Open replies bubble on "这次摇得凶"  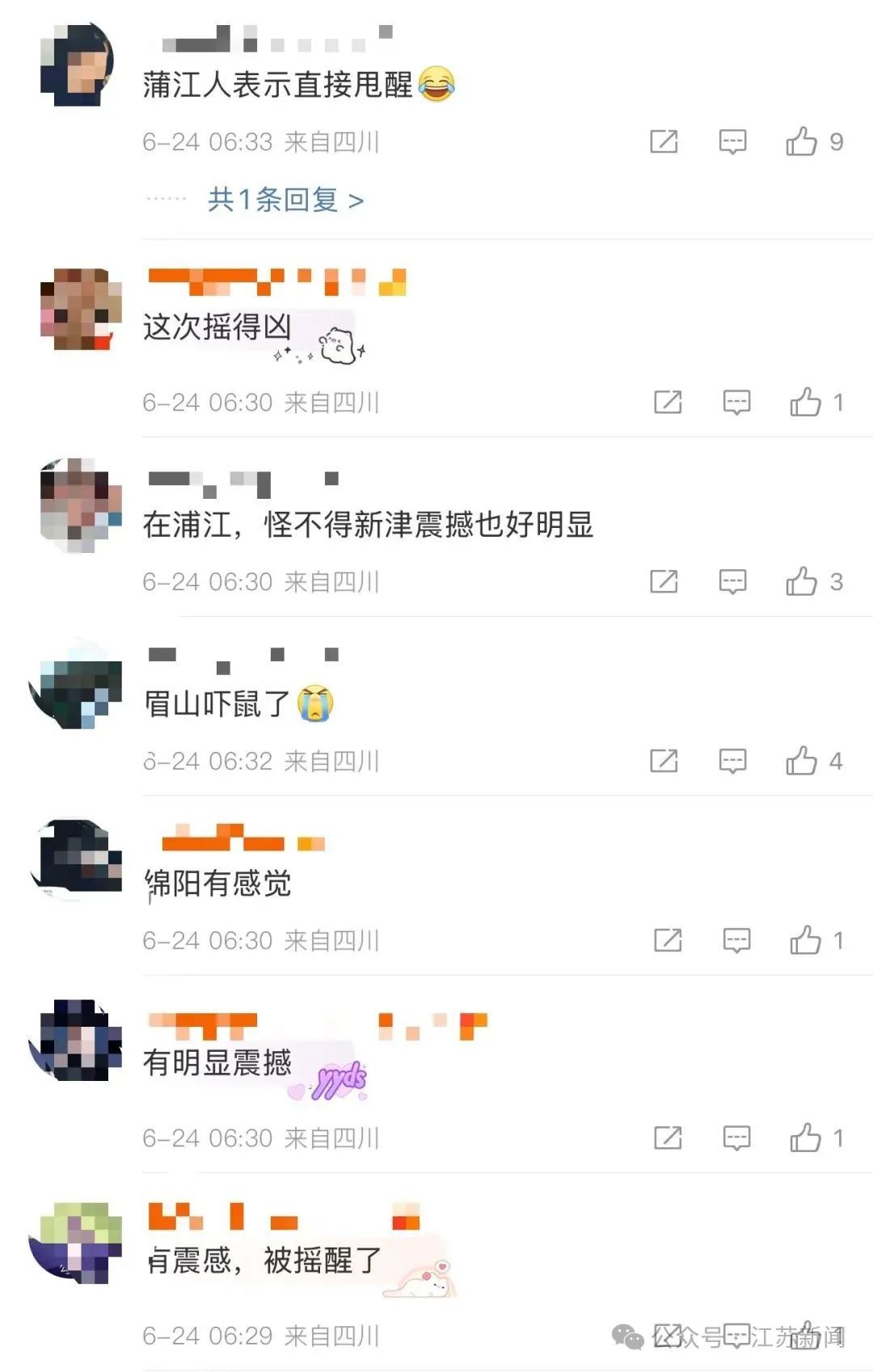736,401
